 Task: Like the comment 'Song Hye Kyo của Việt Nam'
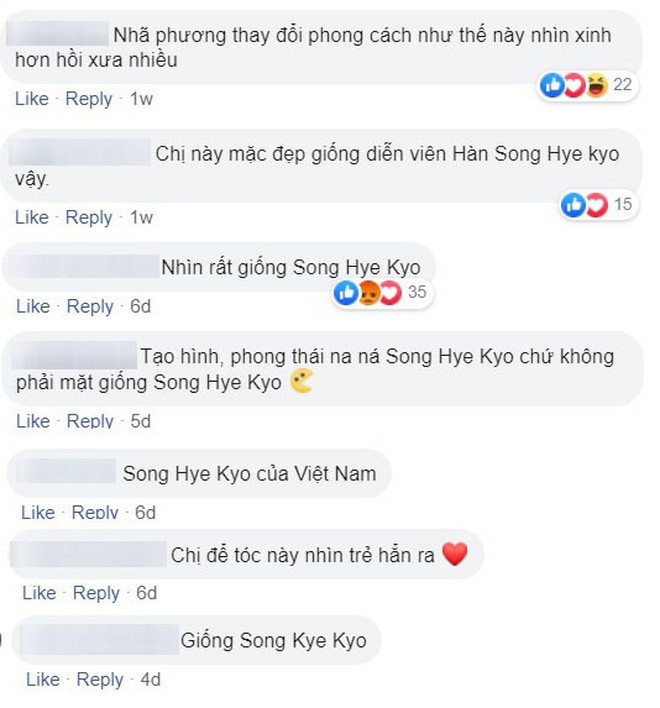coord(37,512)
